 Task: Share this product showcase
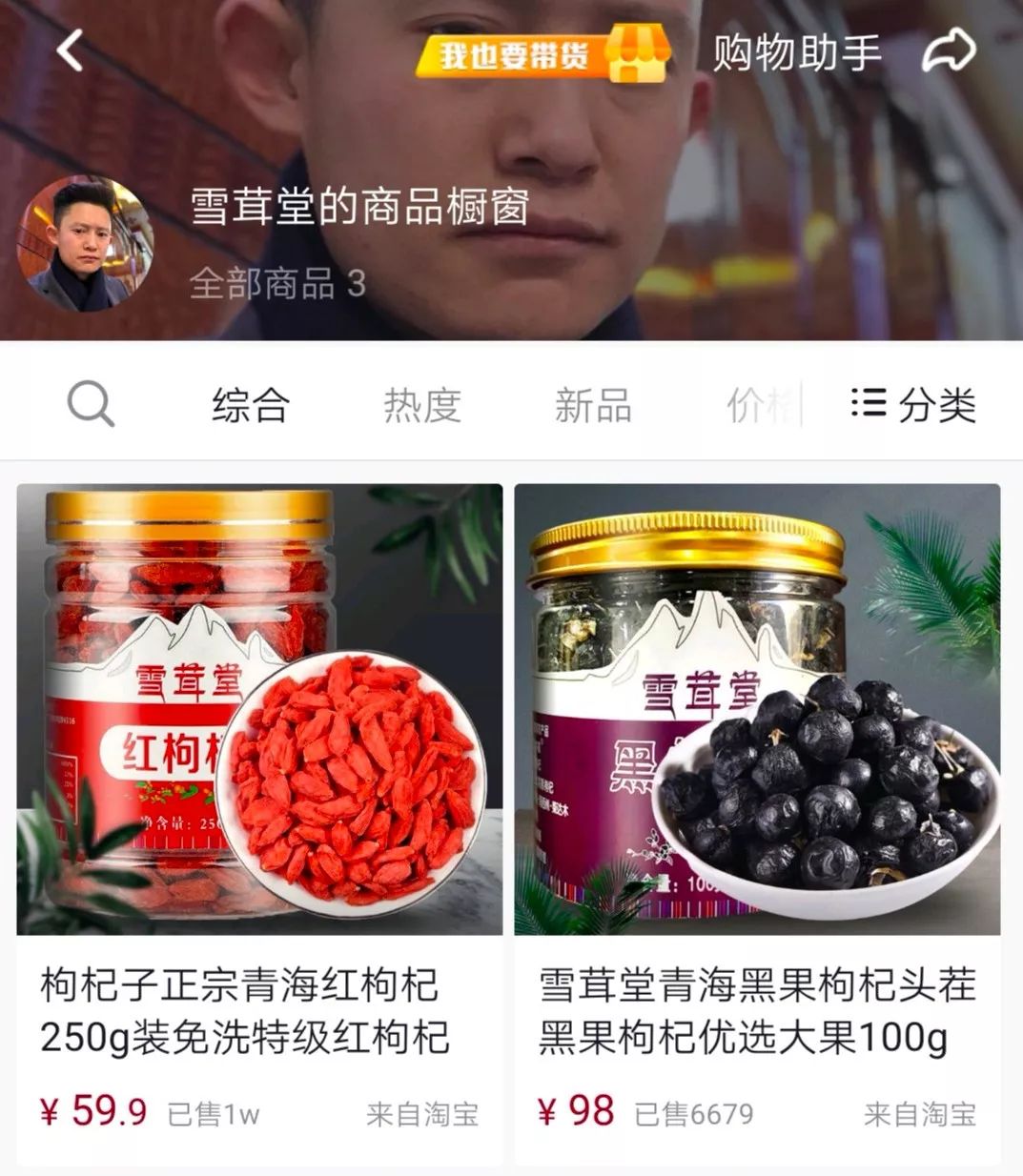click(949, 52)
